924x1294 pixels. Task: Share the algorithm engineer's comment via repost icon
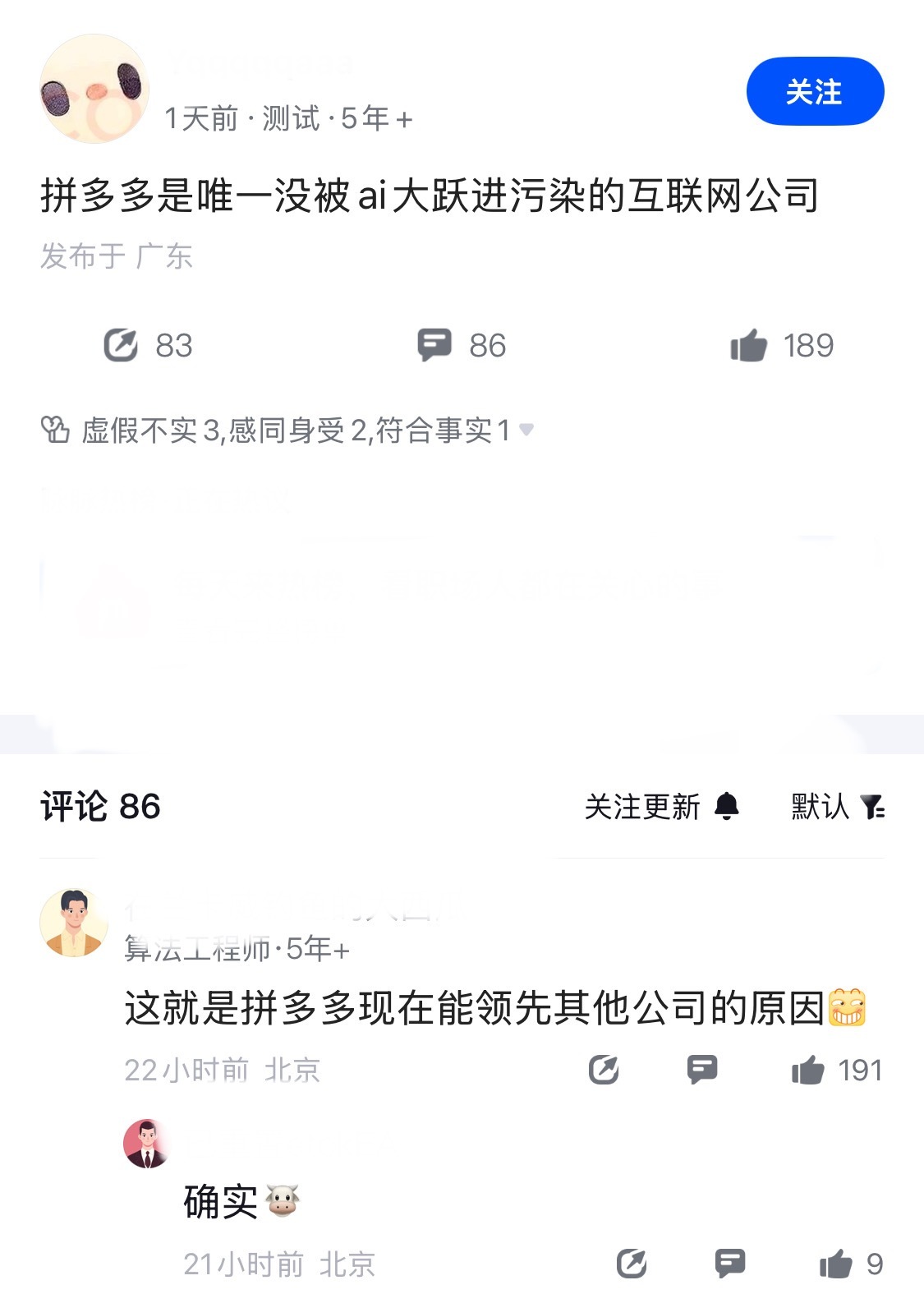click(604, 1071)
